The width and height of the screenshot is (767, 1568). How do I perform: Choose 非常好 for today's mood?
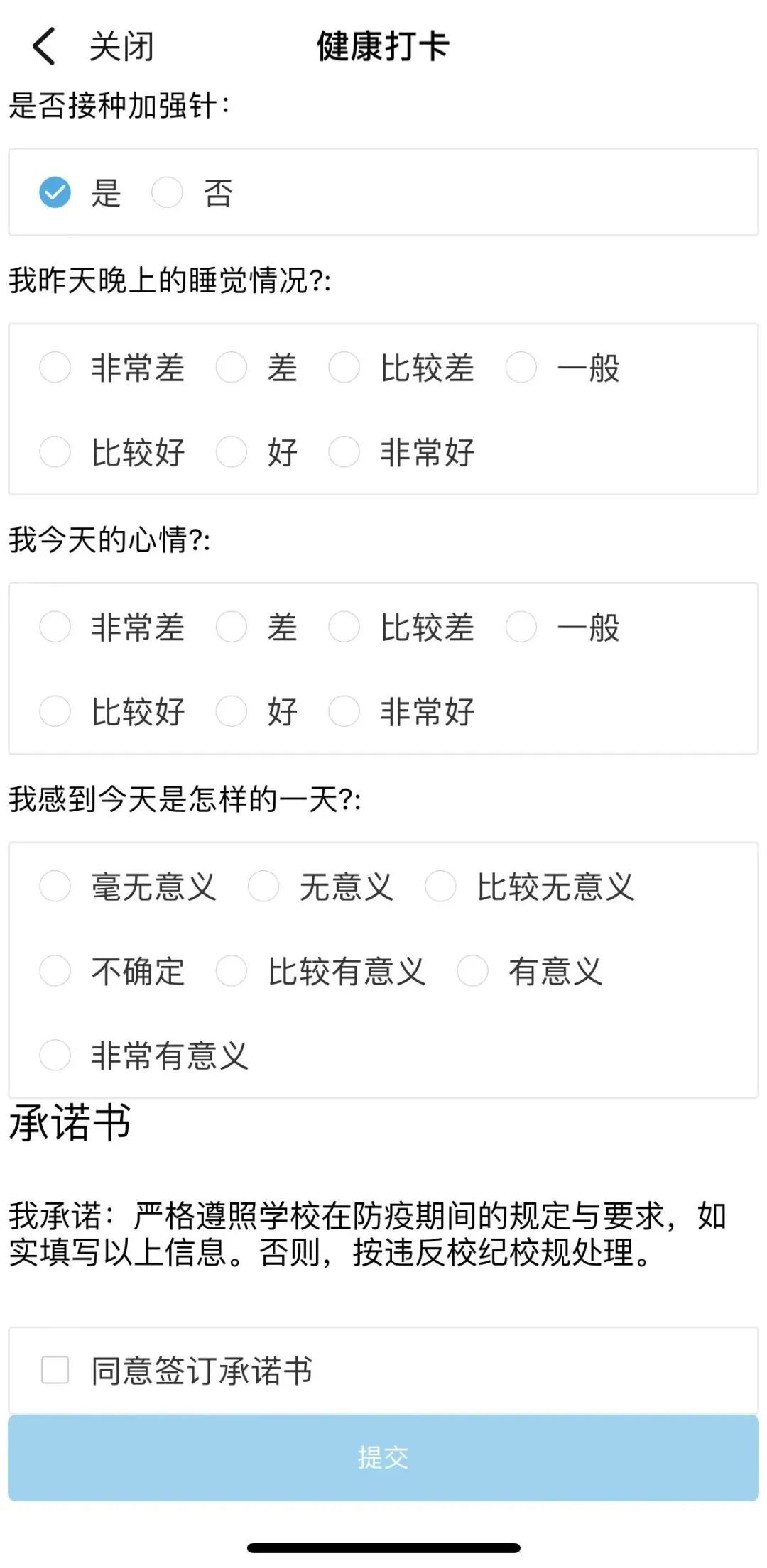(x=344, y=711)
